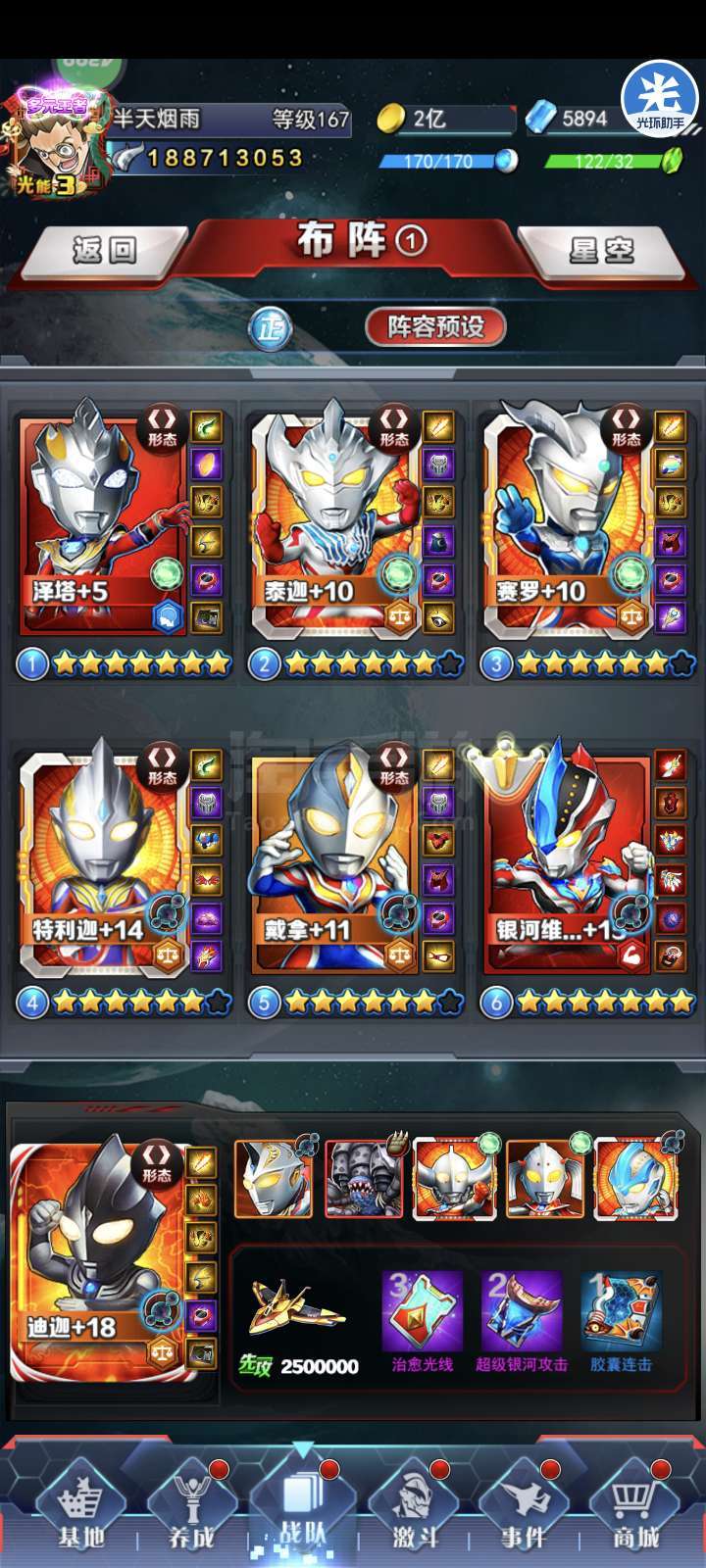
Task: Select the 赛罗+10 hero card
Action: pos(567,519)
